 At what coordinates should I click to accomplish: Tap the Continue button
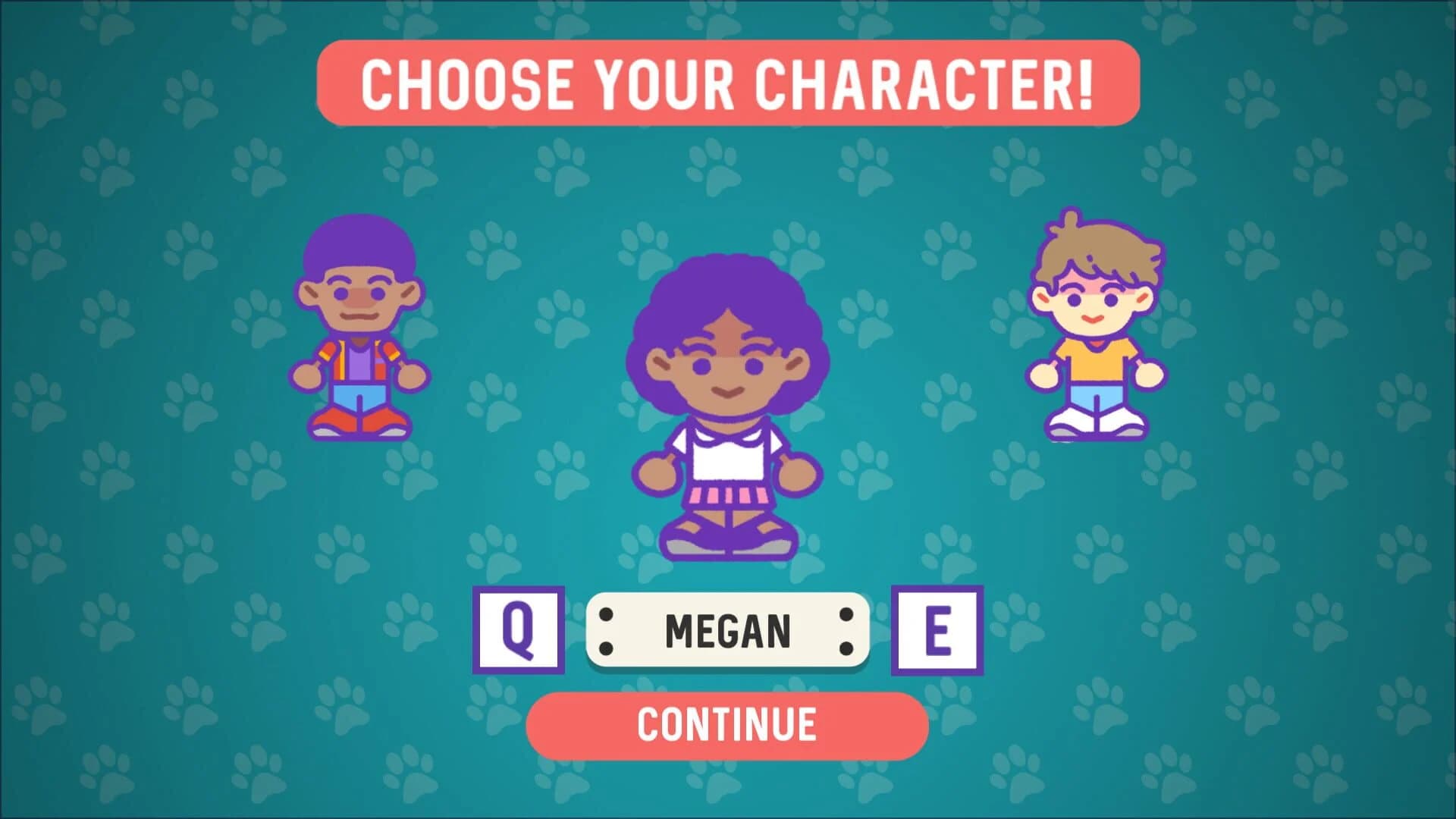(x=726, y=724)
